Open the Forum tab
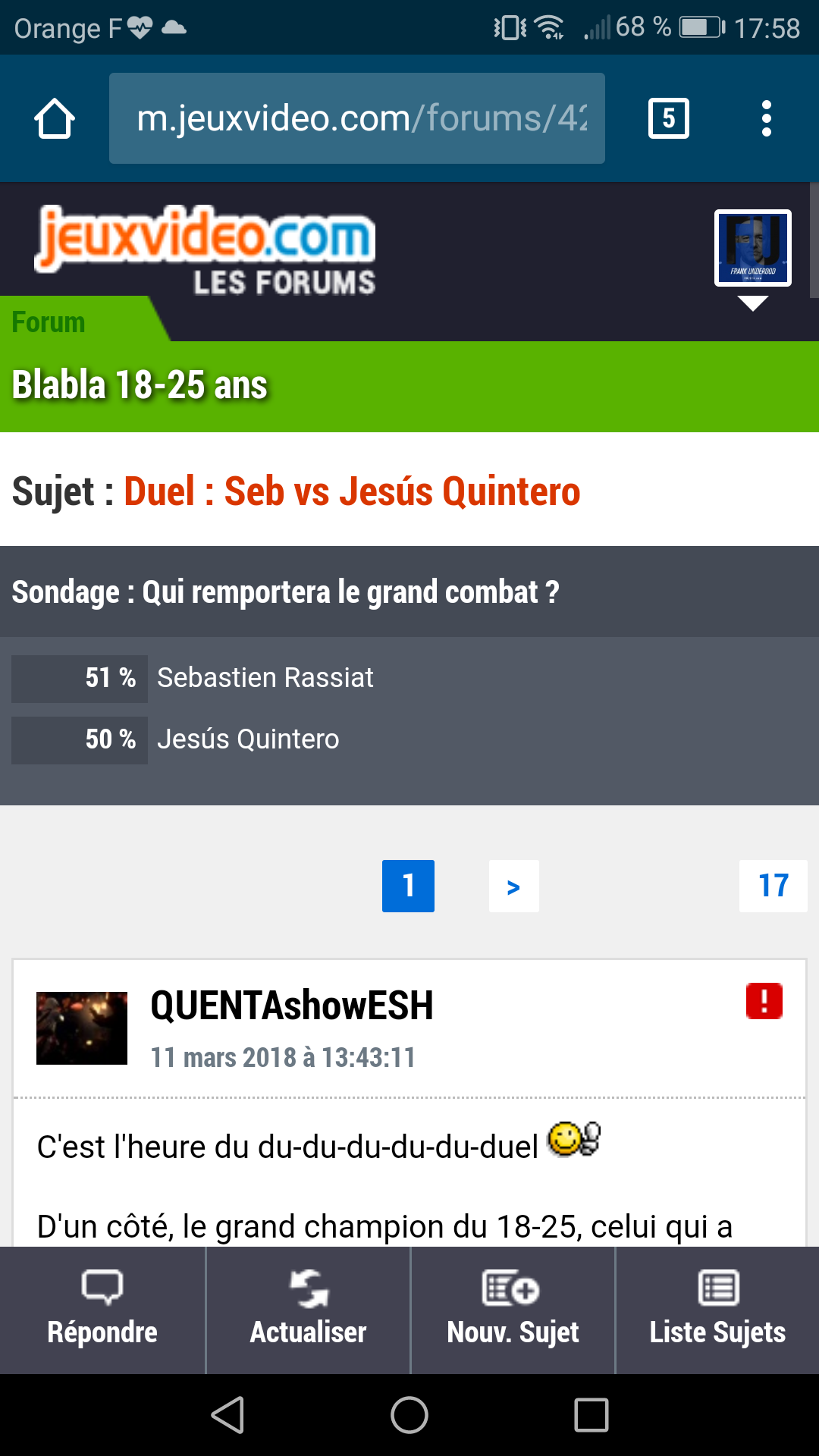 tap(49, 322)
